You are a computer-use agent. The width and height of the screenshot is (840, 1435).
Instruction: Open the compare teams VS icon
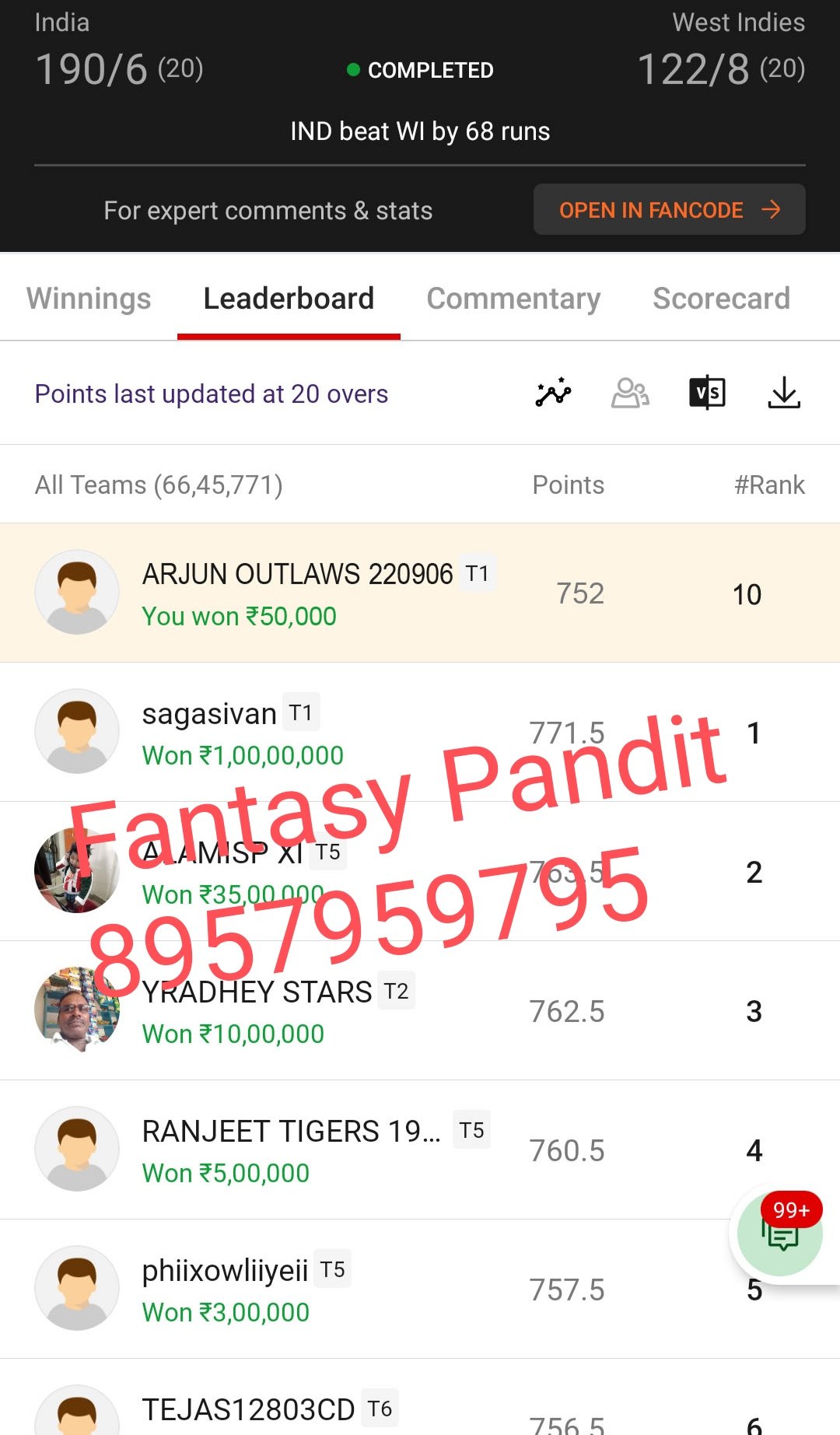[707, 393]
